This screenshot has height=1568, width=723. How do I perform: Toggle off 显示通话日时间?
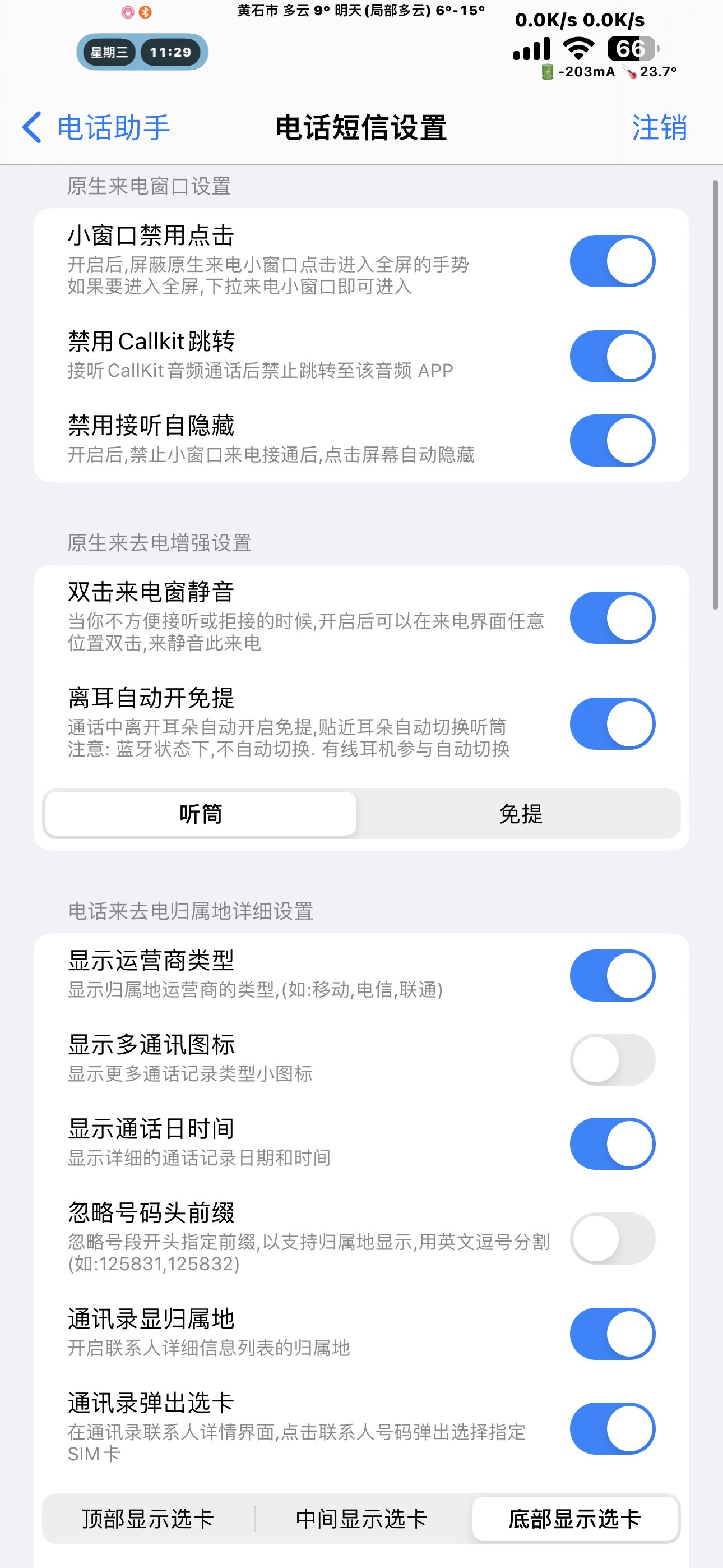pyautogui.click(x=612, y=1143)
